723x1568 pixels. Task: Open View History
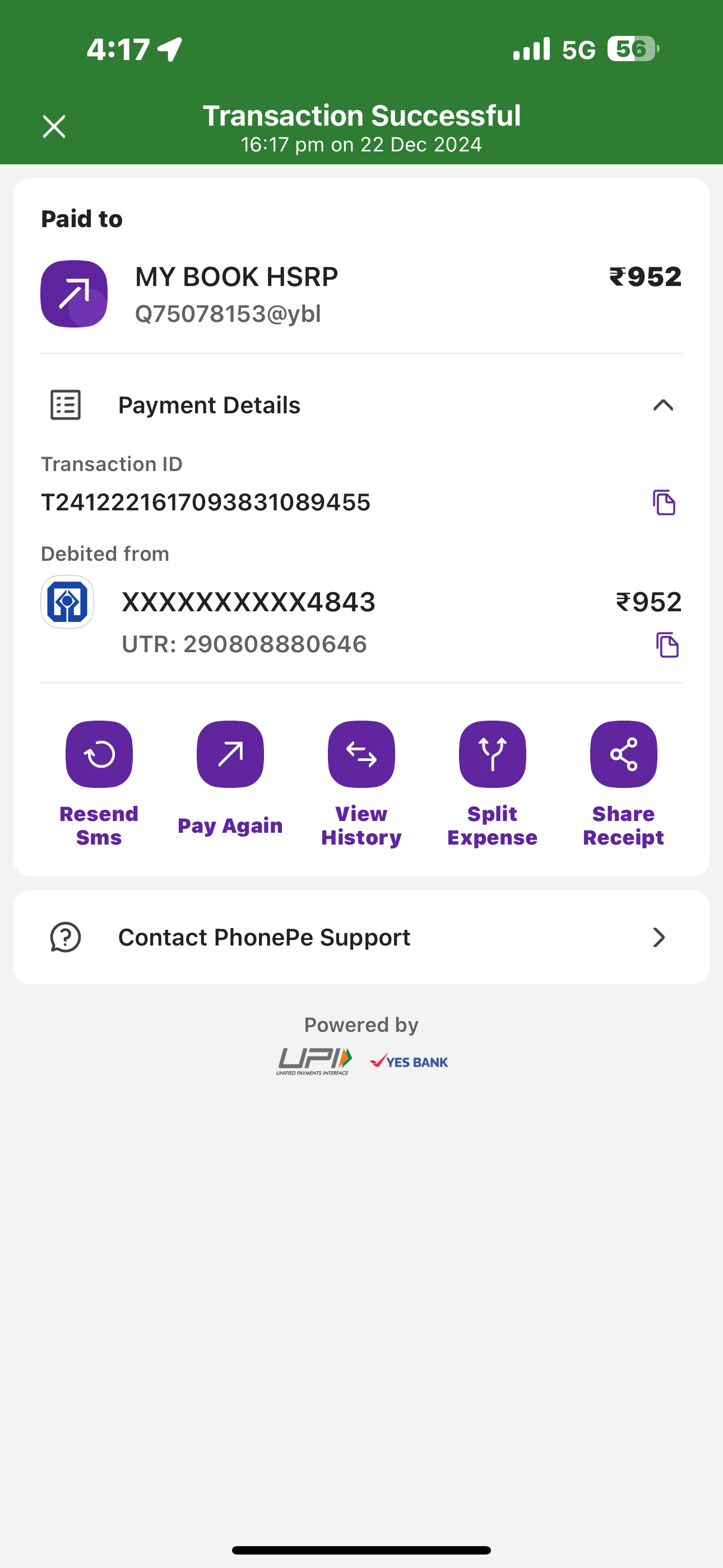pyautogui.click(x=361, y=754)
